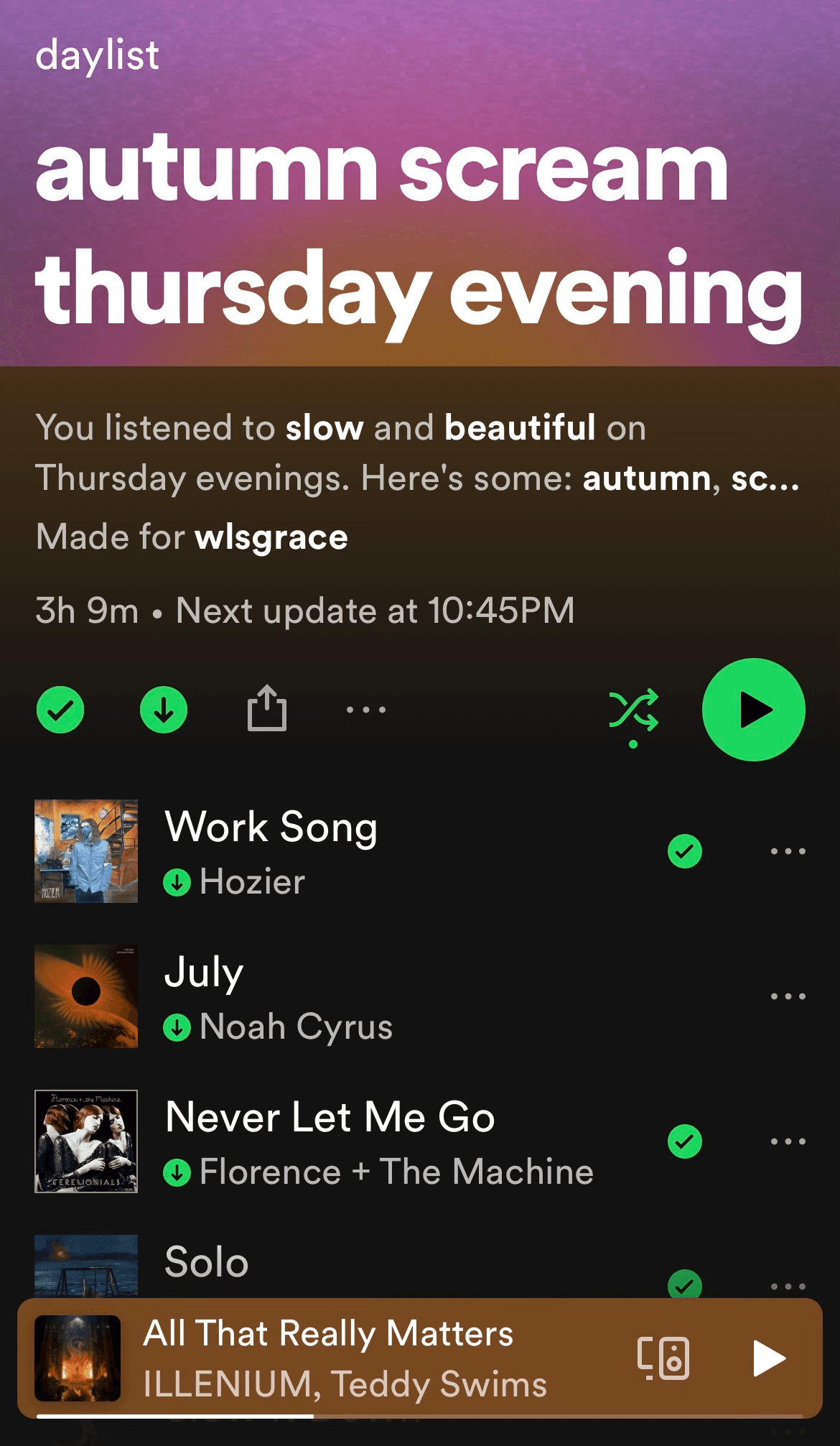Open more options for Work Song
Image resolution: width=840 pixels, height=1446 pixels.
(788, 851)
